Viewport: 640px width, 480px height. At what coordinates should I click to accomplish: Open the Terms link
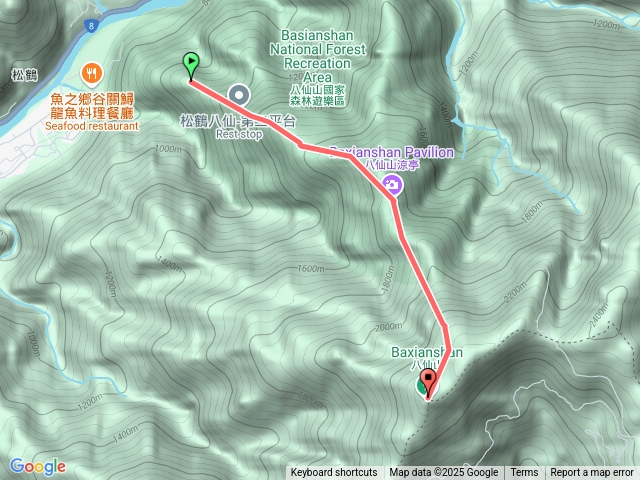click(x=524, y=473)
